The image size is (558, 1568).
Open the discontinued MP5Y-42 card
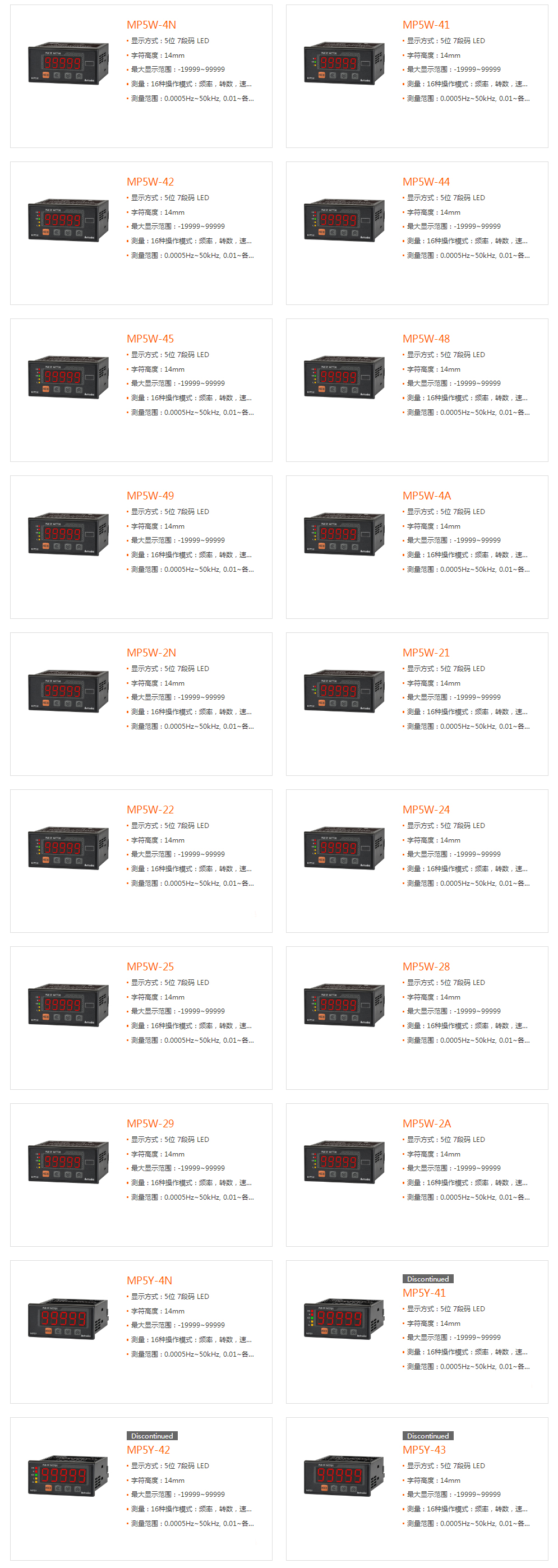click(x=149, y=1450)
